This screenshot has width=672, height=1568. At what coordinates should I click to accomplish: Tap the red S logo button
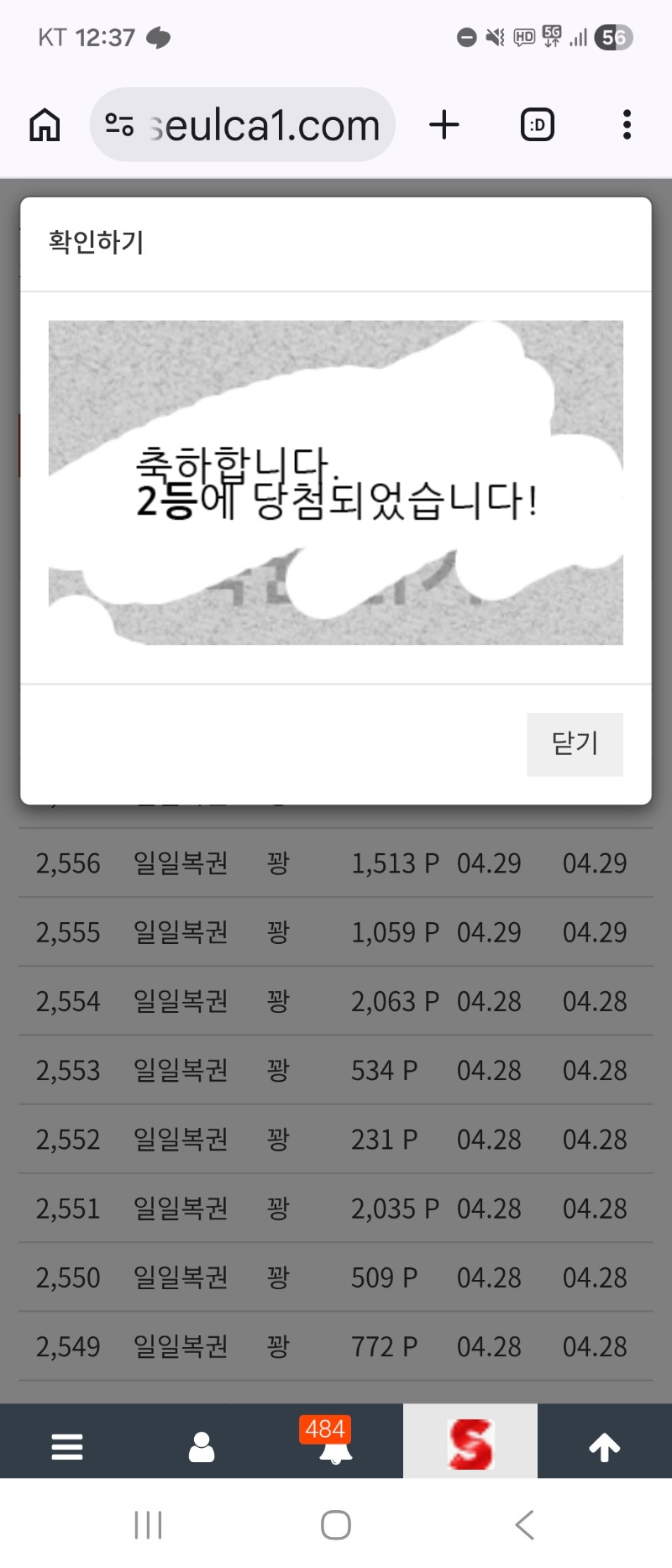pos(470,1445)
